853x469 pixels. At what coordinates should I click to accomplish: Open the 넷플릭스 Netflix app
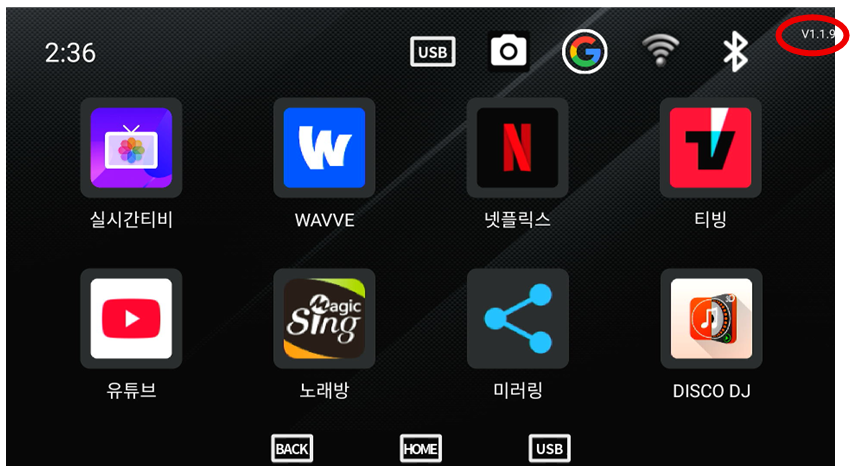tap(517, 148)
